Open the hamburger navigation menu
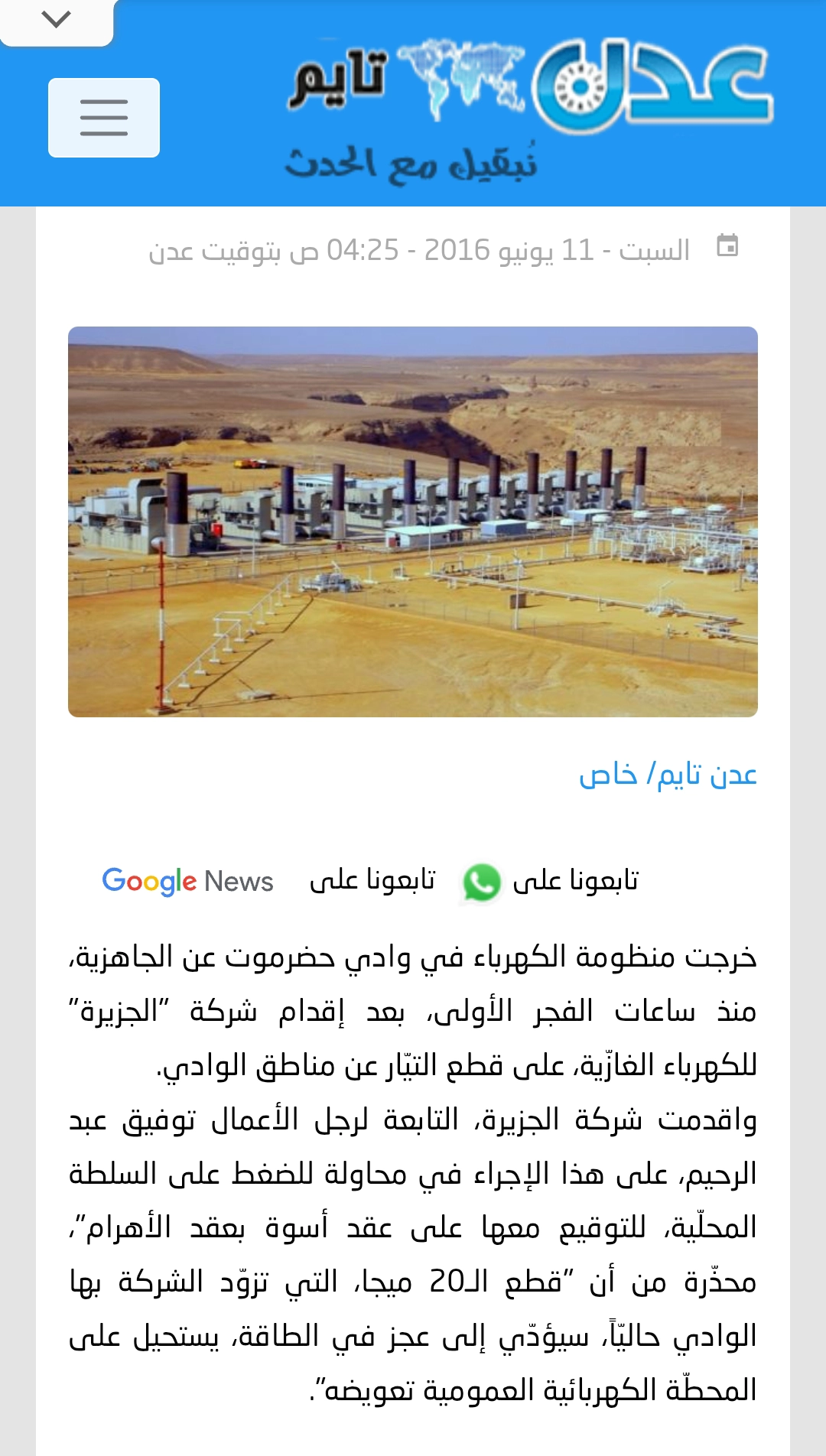This screenshot has width=826, height=1456. [x=104, y=118]
